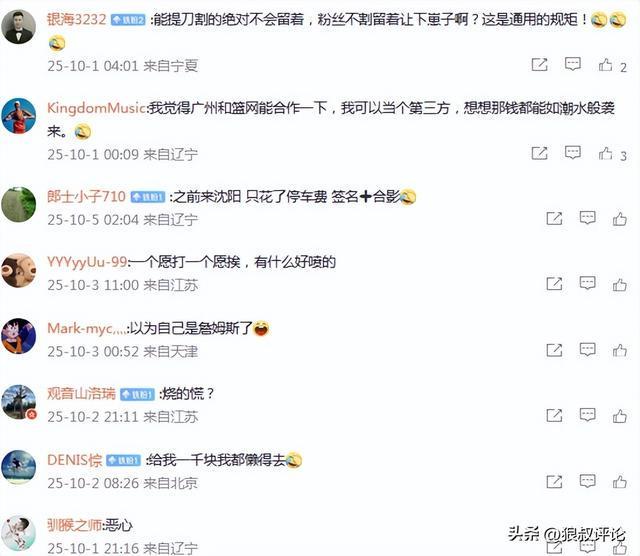Like the comment by DENIS惊
Viewport: 640px width, 556px height.
[x=620, y=483]
